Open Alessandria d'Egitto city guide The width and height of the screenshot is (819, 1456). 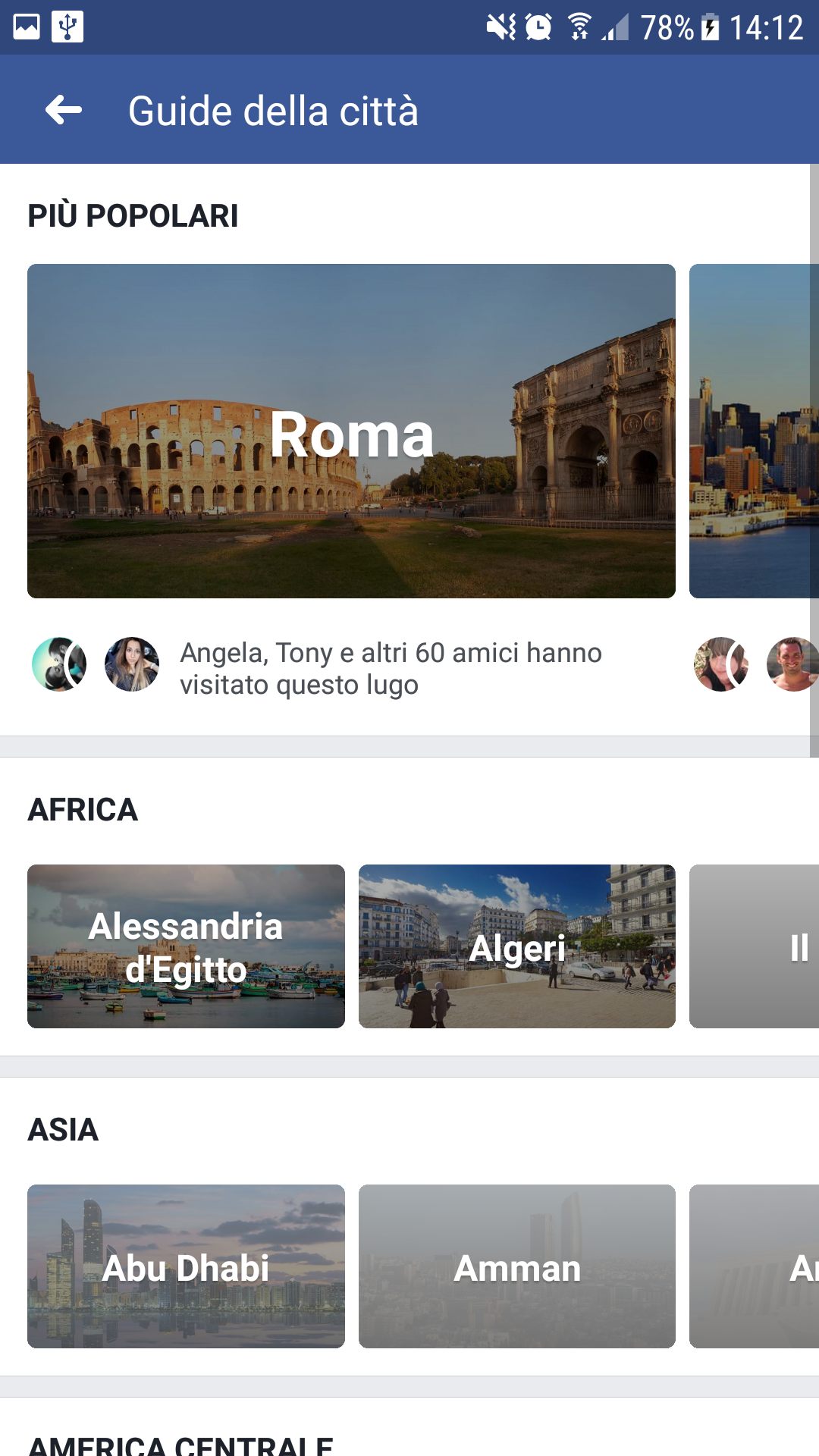click(x=186, y=946)
